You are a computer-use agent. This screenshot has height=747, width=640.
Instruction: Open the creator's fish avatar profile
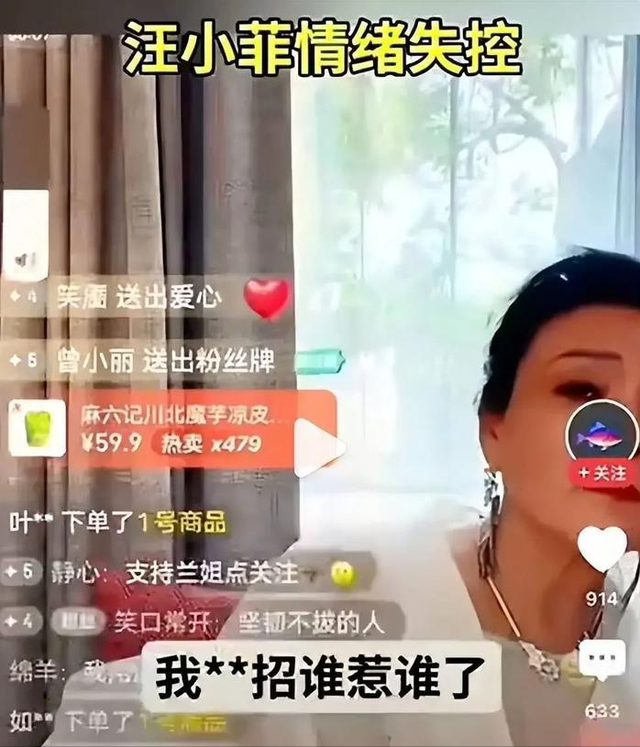tap(601, 435)
